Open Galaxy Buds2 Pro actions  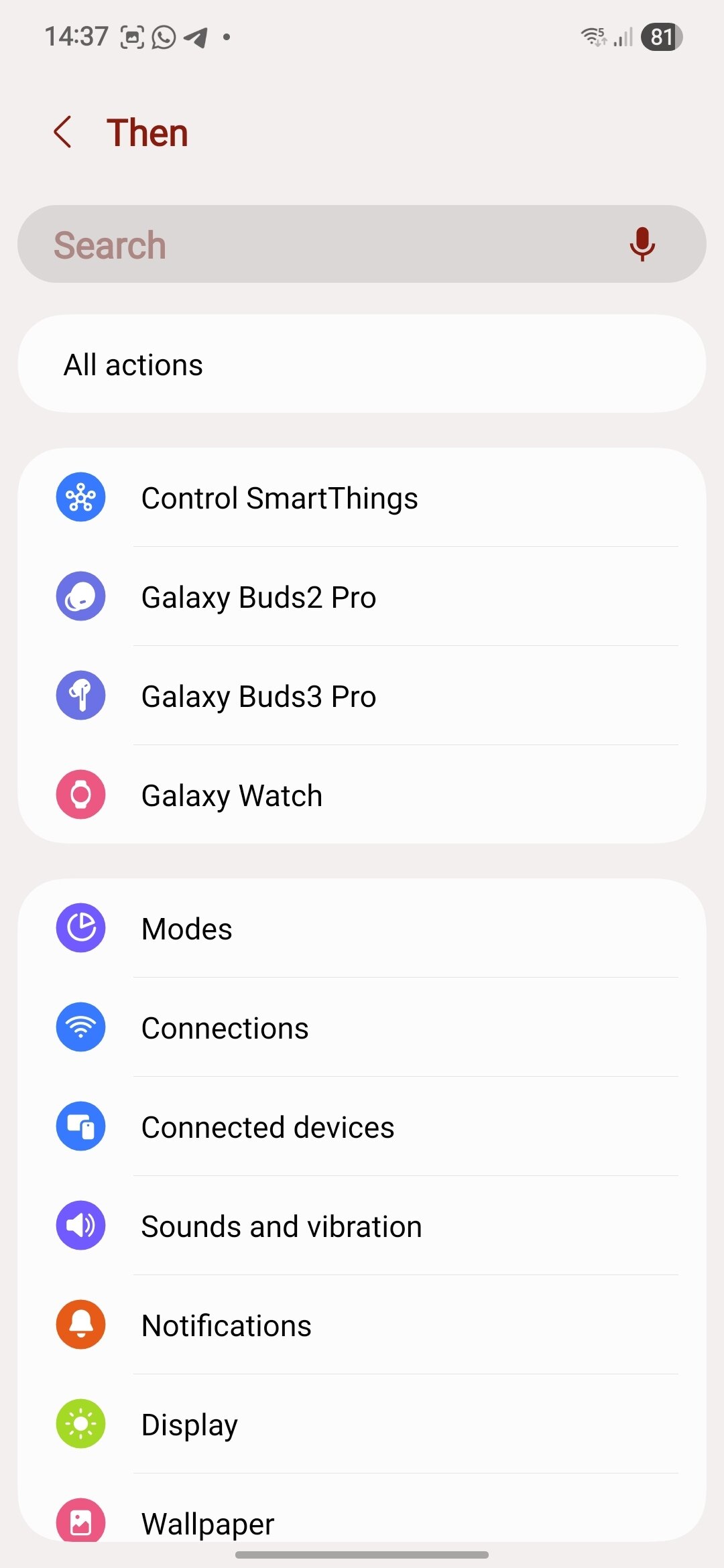point(362,597)
